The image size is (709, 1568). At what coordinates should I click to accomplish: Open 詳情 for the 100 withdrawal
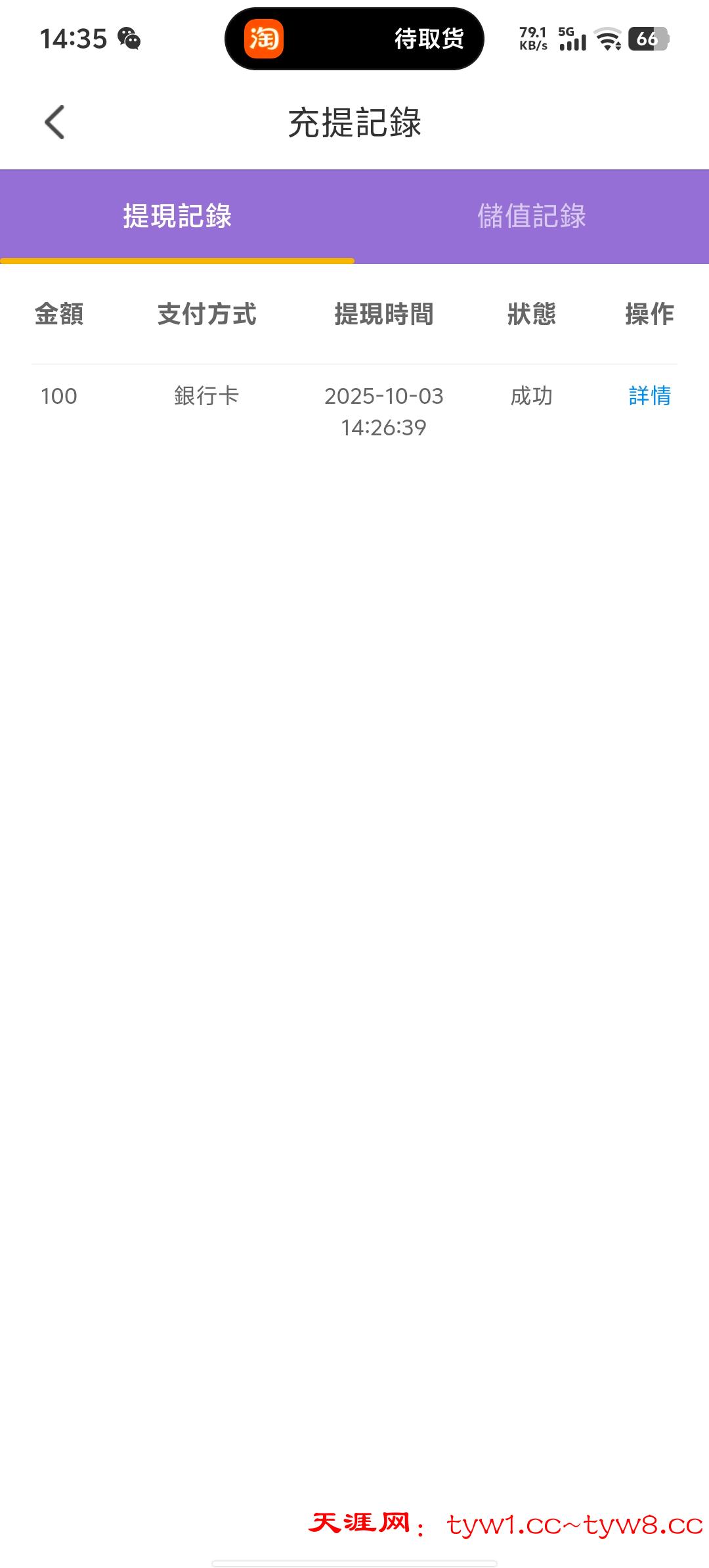[x=649, y=396]
